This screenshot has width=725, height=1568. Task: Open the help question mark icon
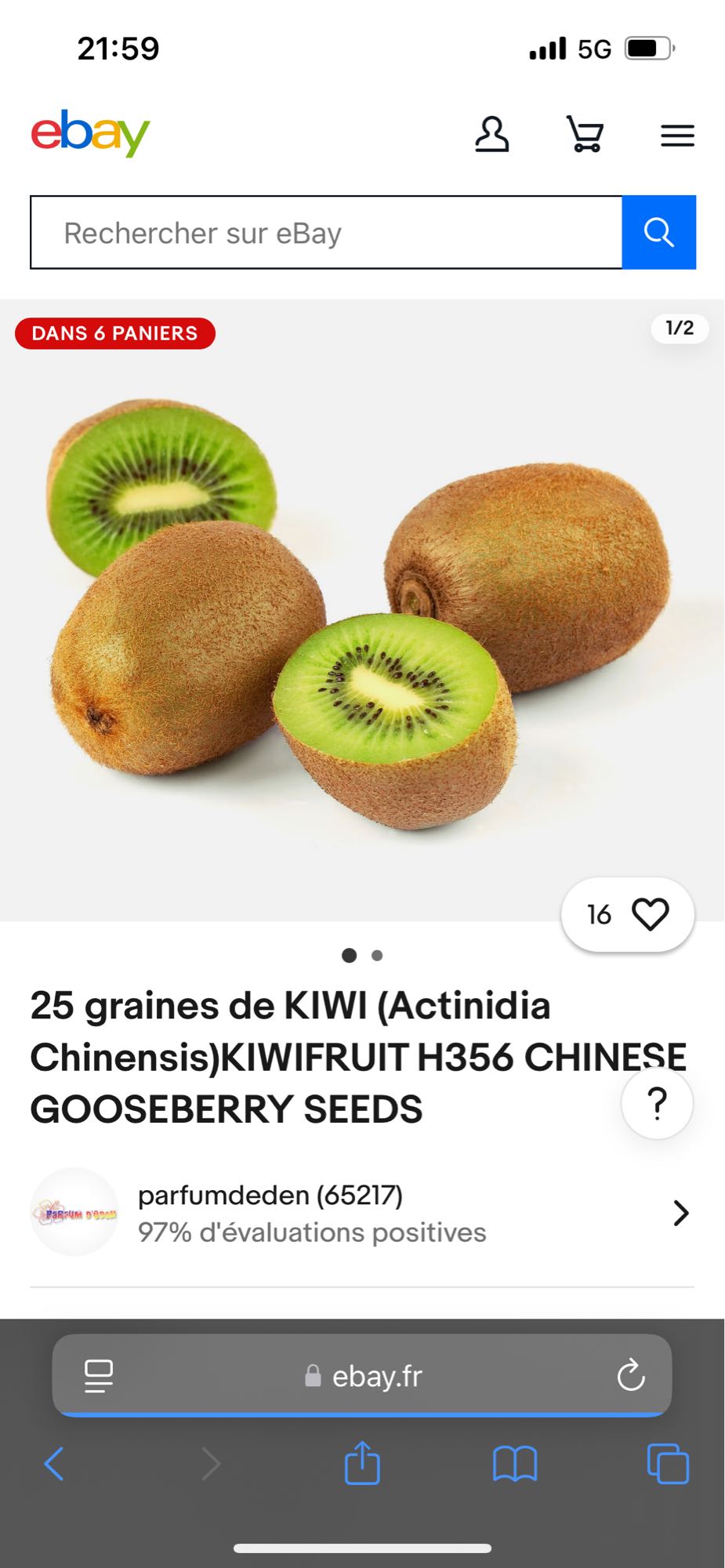[657, 1102]
